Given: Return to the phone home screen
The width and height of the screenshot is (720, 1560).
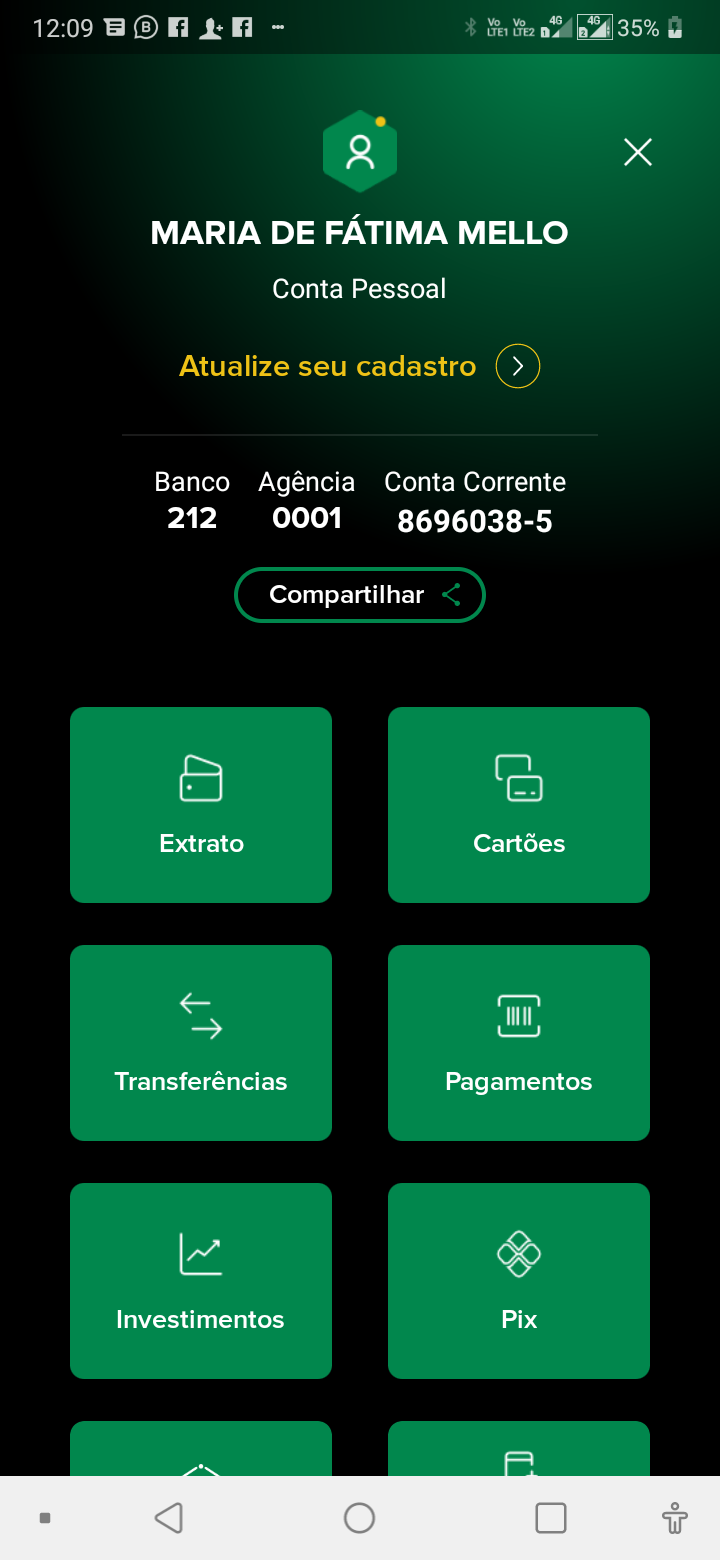Looking at the screenshot, I should point(359,1518).
